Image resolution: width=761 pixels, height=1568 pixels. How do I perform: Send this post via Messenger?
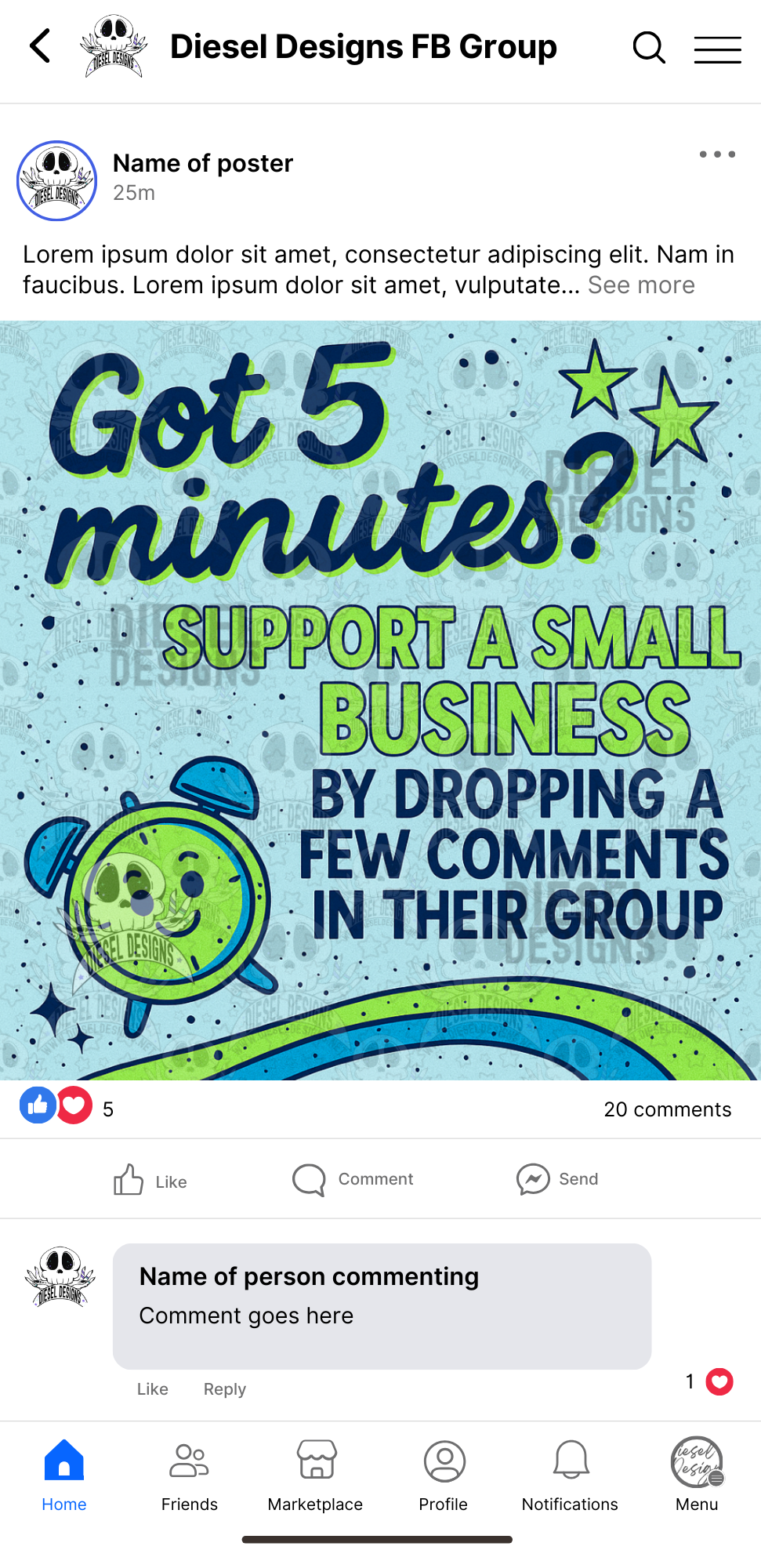pos(557,1179)
